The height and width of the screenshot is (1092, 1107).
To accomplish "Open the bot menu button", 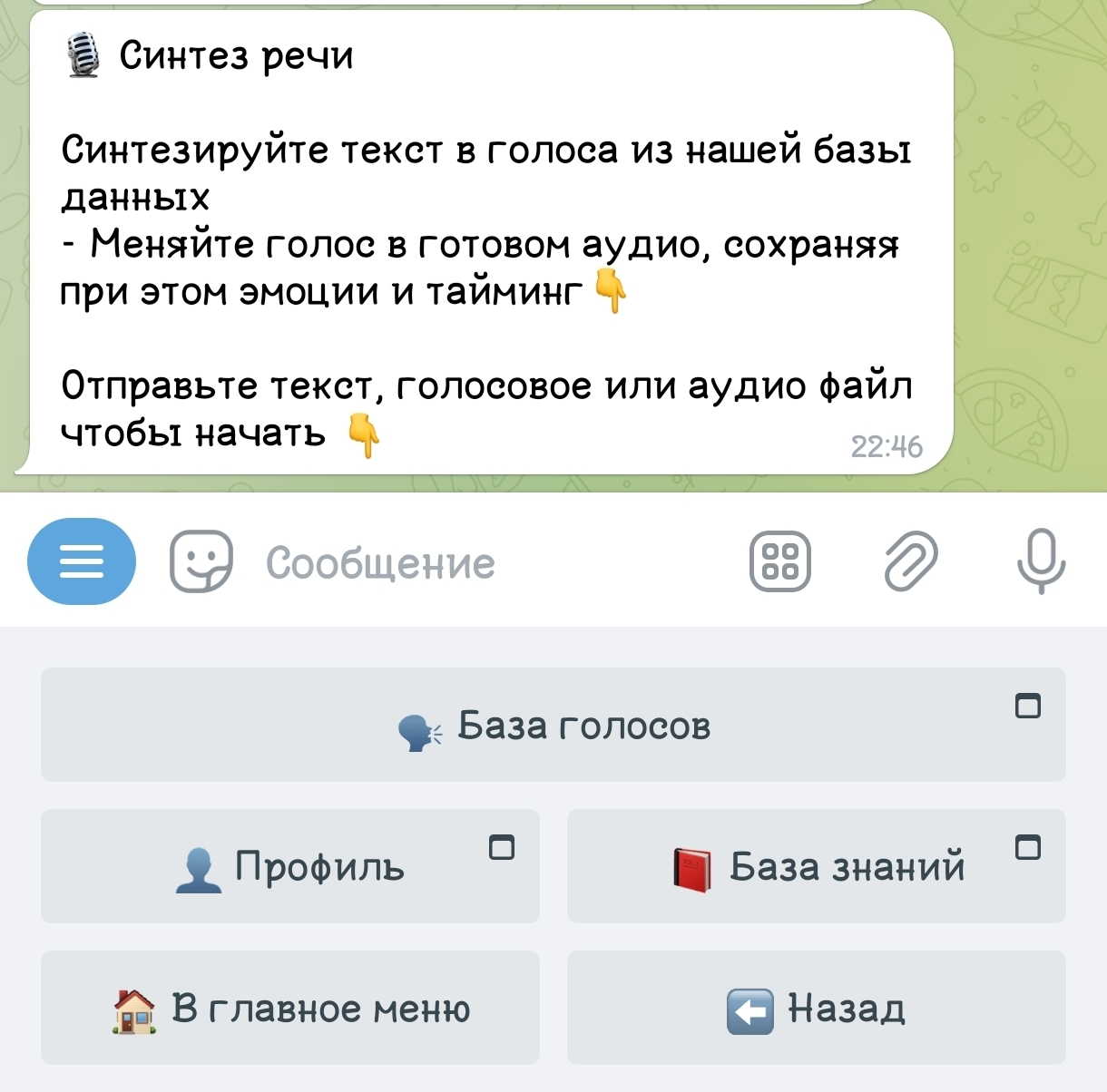I will click(82, 561).
